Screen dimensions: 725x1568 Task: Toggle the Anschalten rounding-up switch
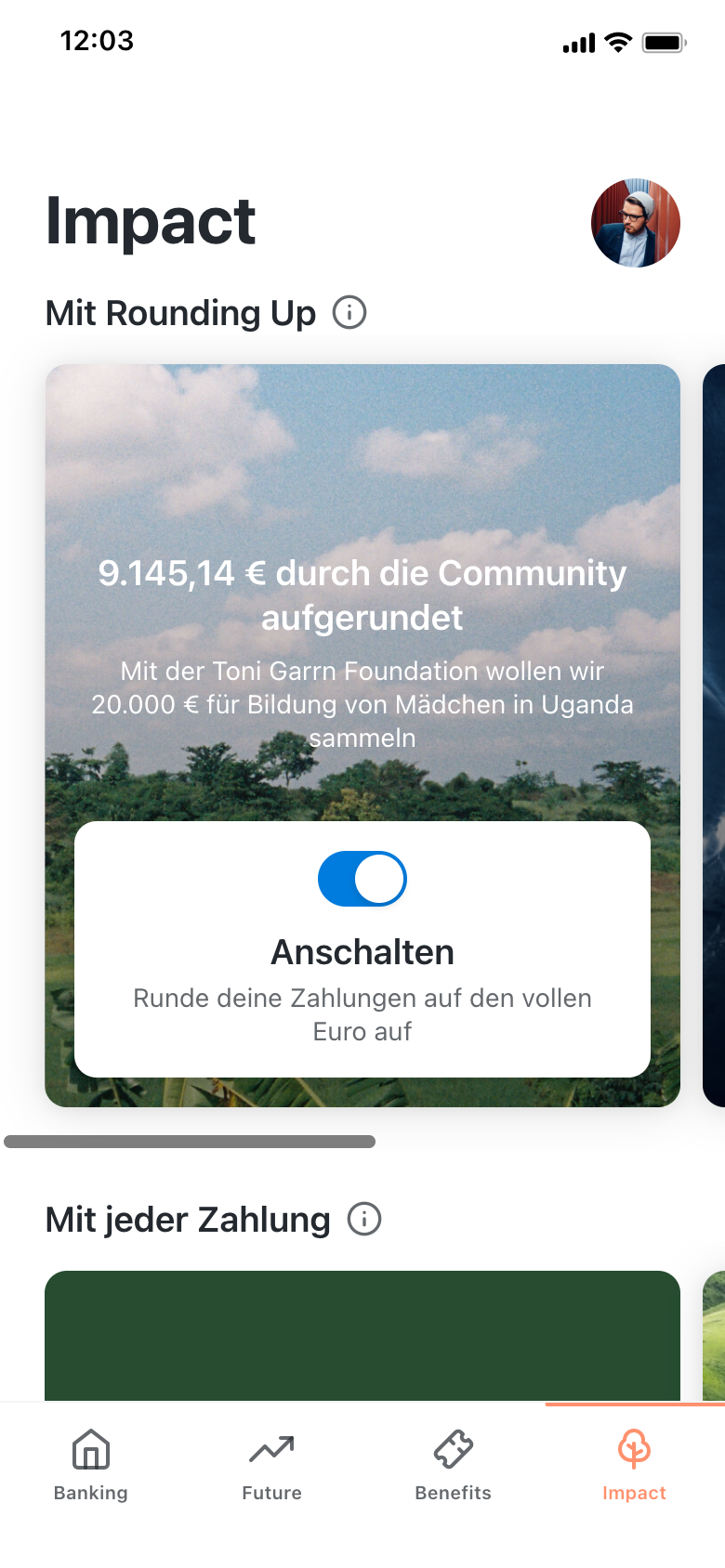[x=362, y=879]
